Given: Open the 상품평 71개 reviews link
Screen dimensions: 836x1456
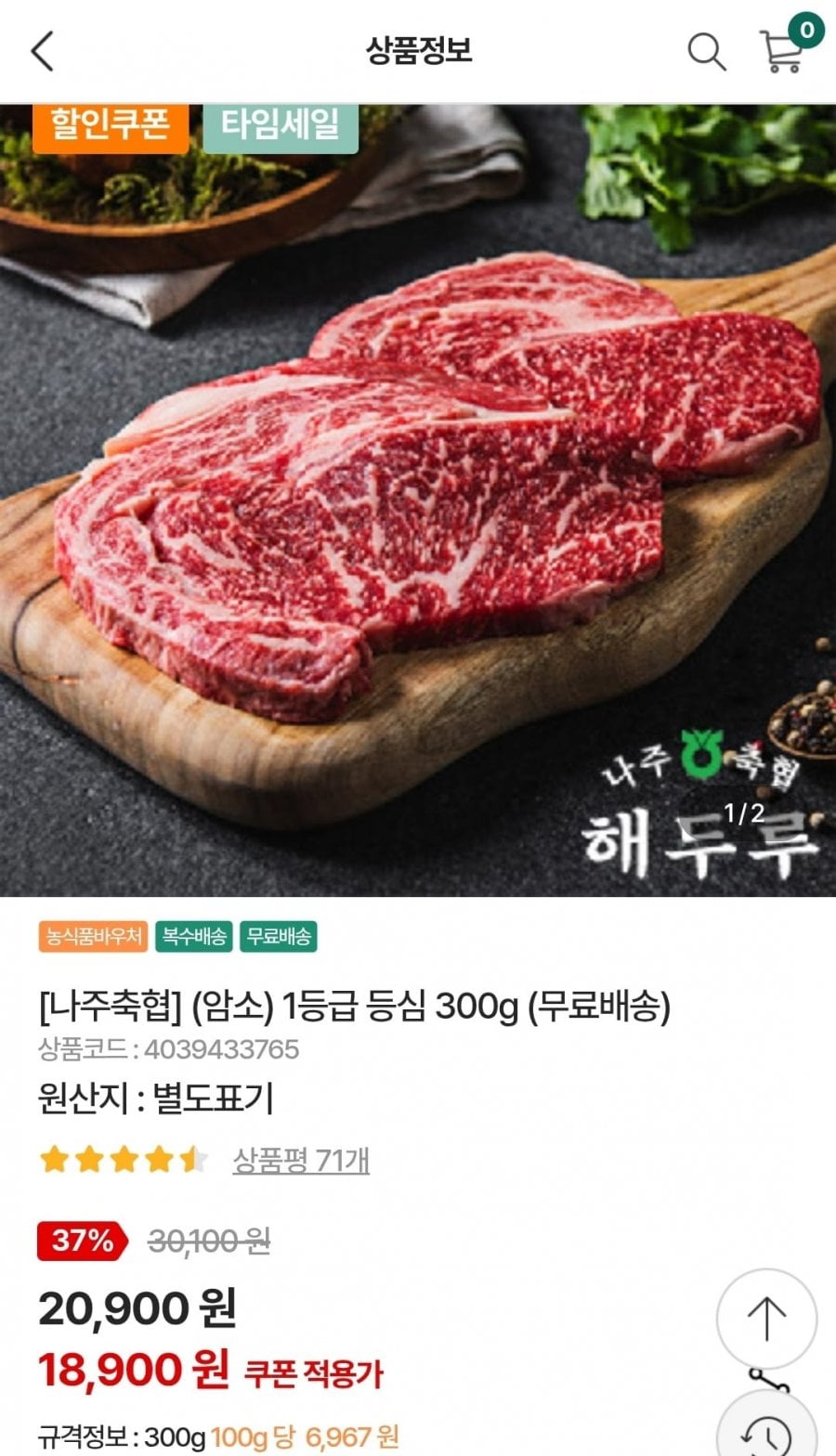Looking at the screenshot, I should pos(300,1161).
